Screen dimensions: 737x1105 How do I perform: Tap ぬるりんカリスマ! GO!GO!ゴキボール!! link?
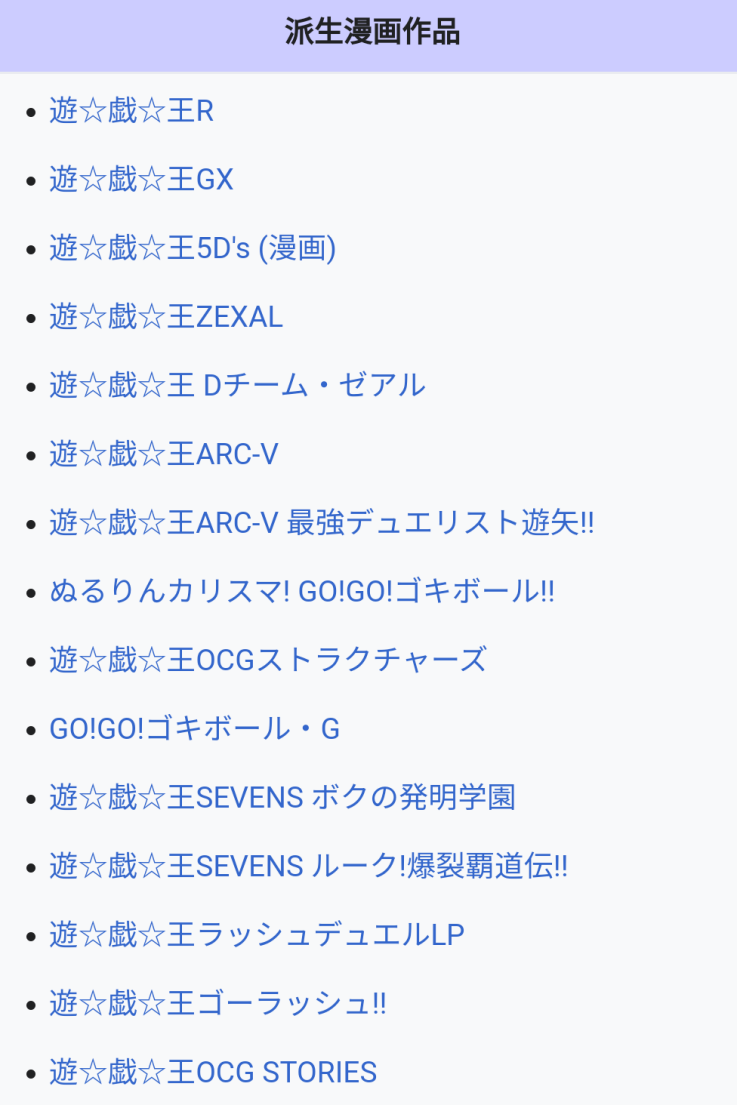301,591
